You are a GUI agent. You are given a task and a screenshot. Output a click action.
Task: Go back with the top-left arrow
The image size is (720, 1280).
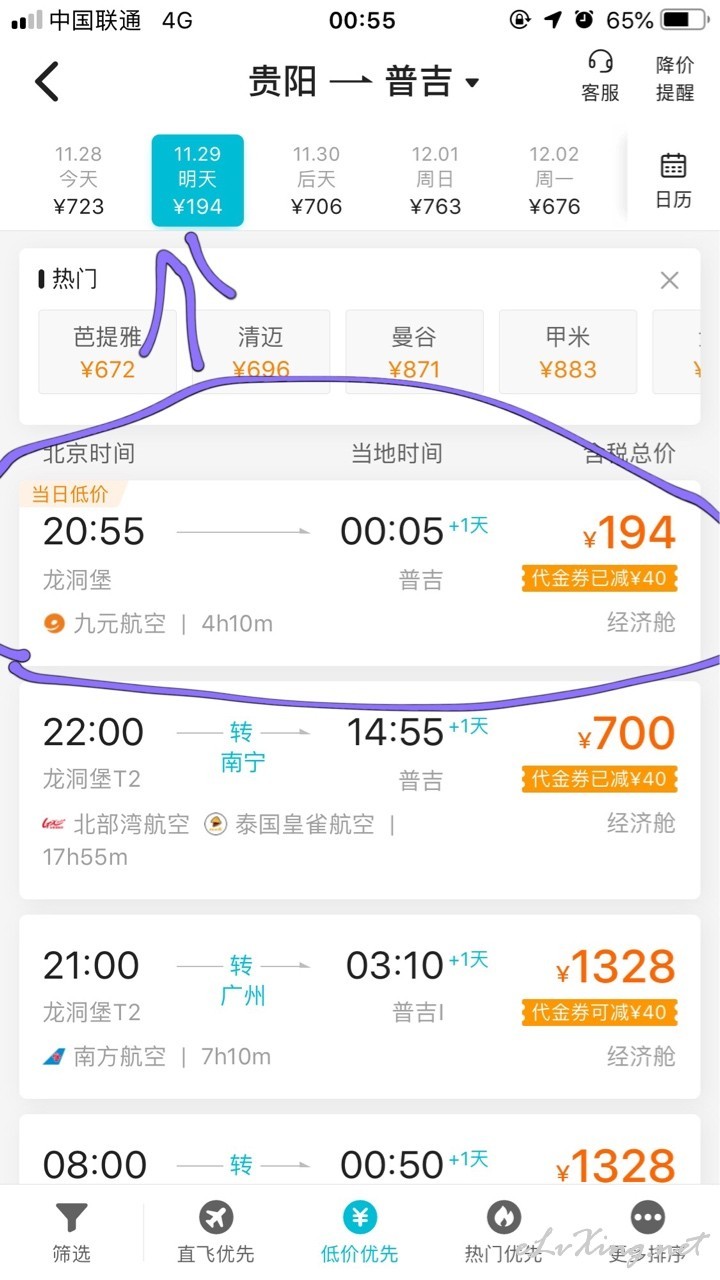[x=47, y=81]
